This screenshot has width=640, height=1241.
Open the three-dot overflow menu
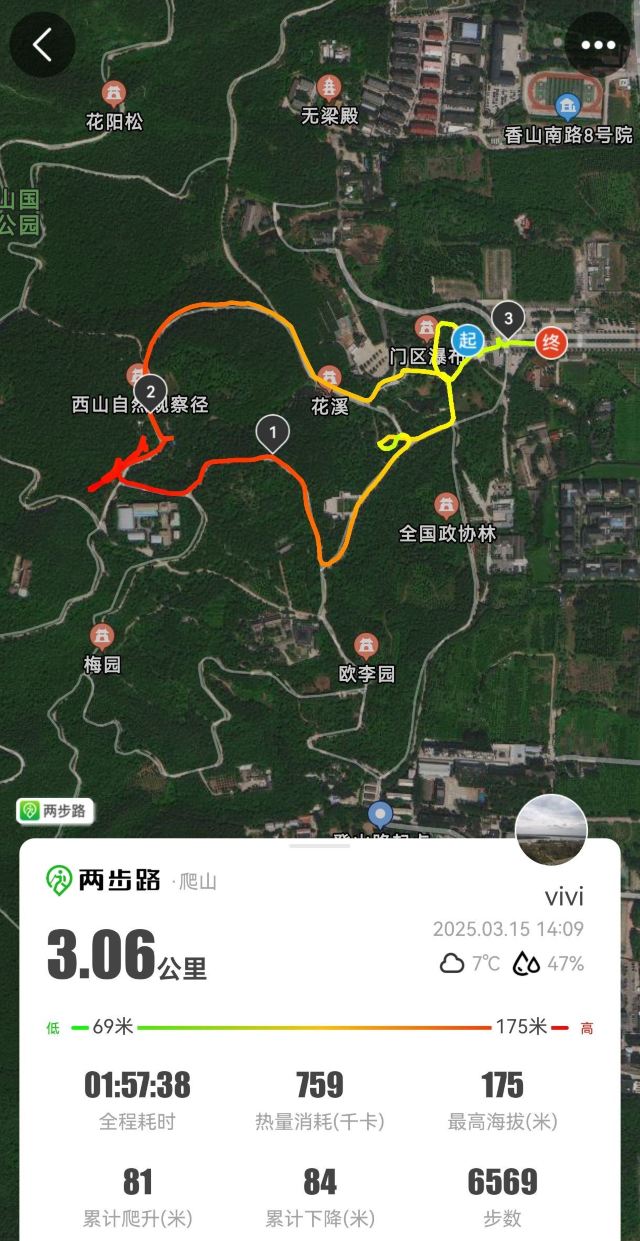coord(598,45)
